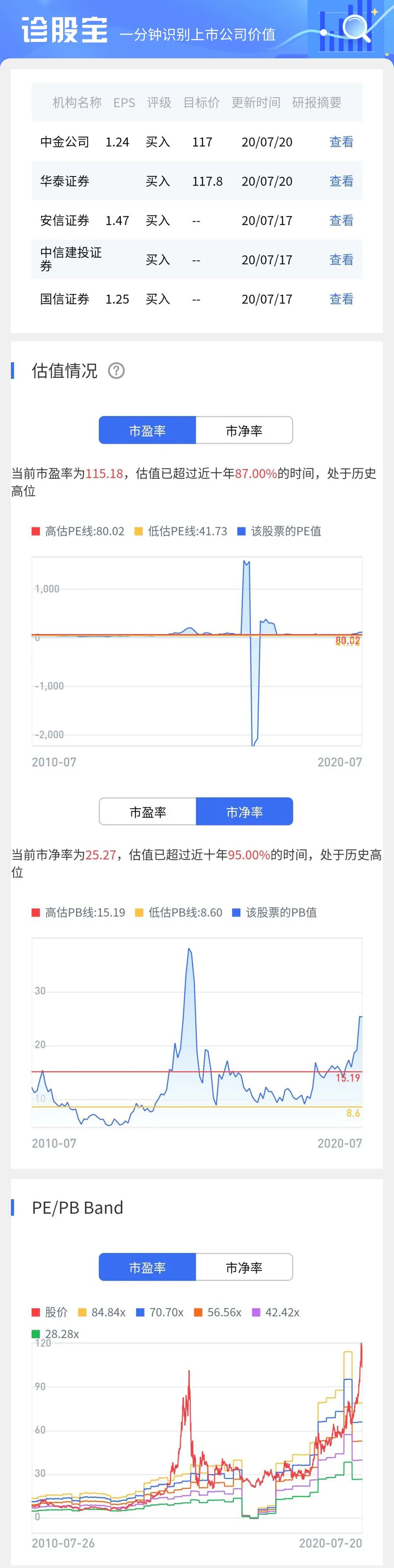The height and width of the screenshot is (1568, 394).
Task: Switch to 市净率 tab directly under 估值情况 heading
Action: pyautogui.click(x=244, y=430)
